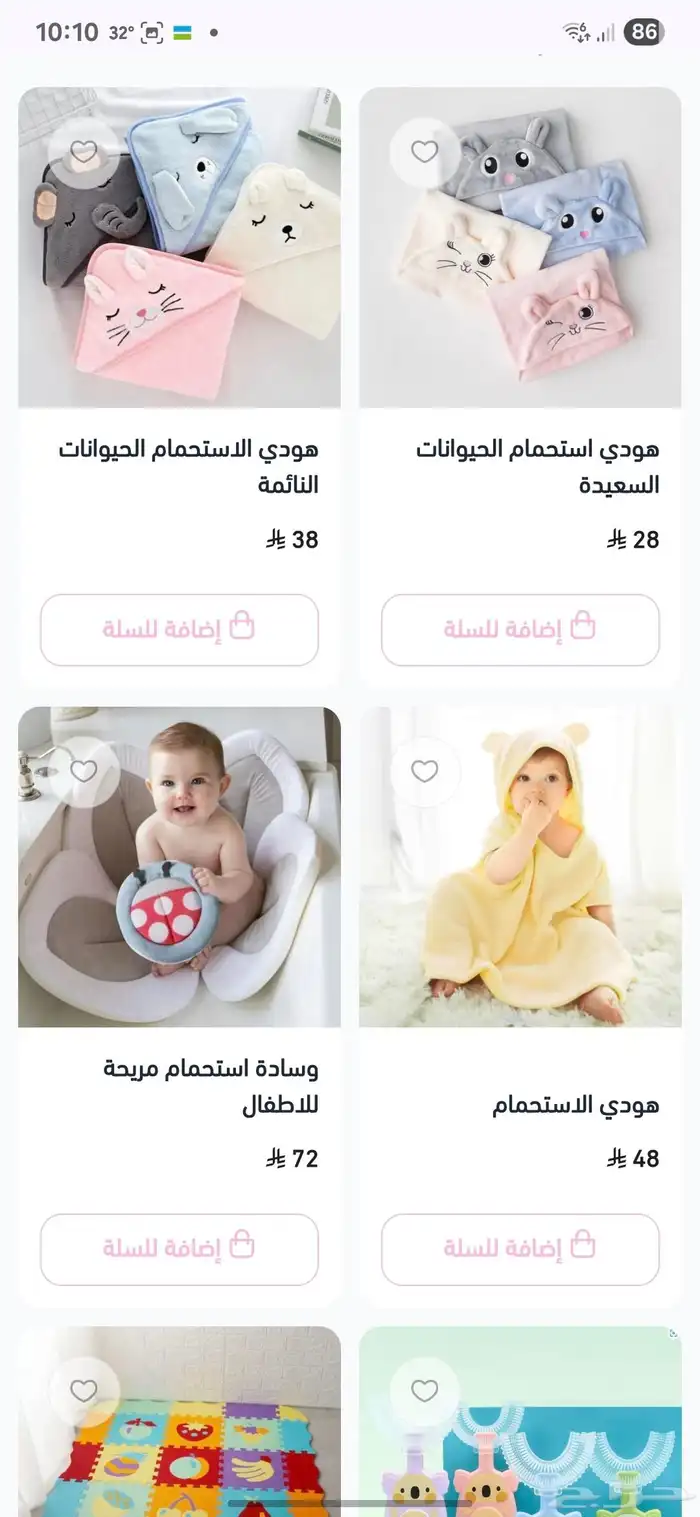Favorite هودي الاستحمام الحيوانات النائمة with heart icon
The height and width of the screenshot is (1517, 700).
84,153
